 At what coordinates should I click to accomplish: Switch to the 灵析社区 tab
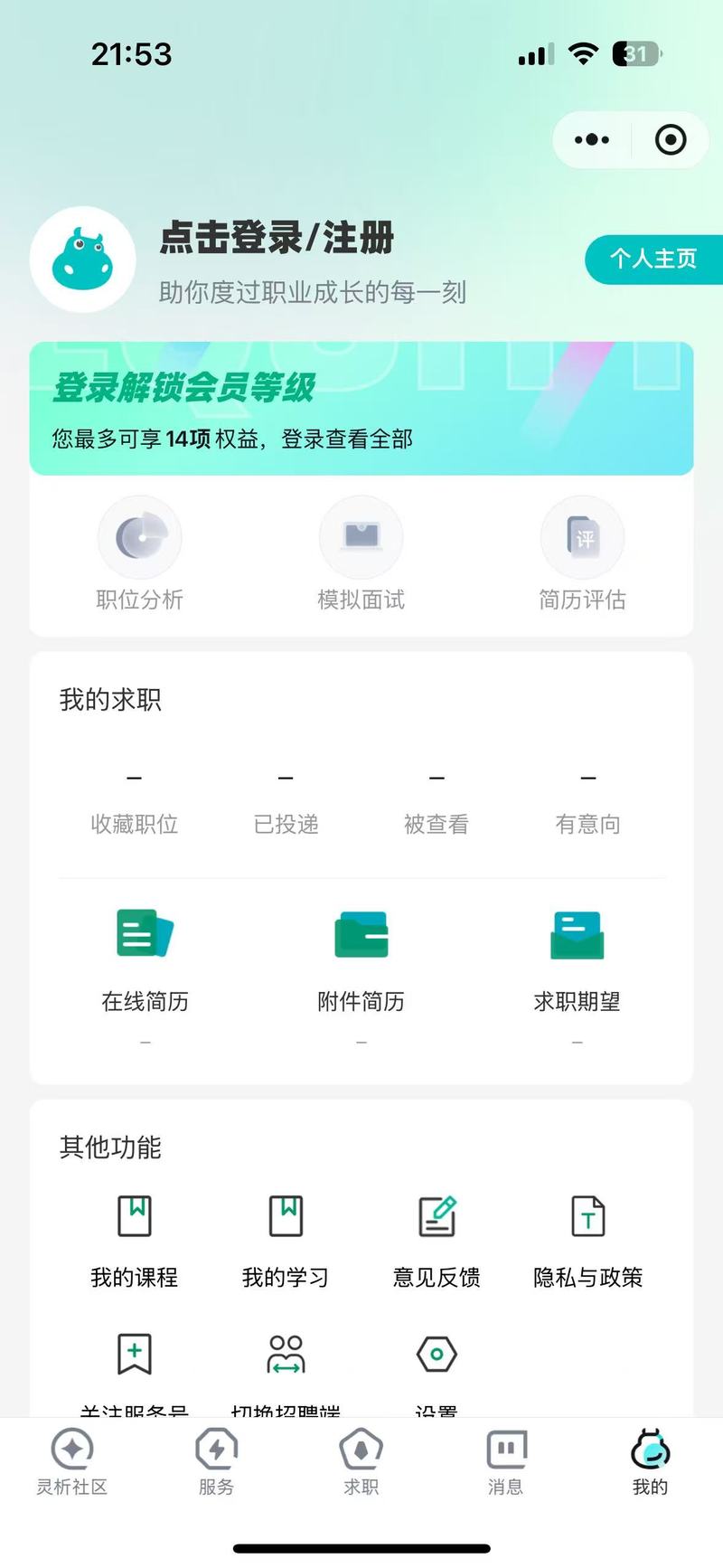click(72, 1462)
